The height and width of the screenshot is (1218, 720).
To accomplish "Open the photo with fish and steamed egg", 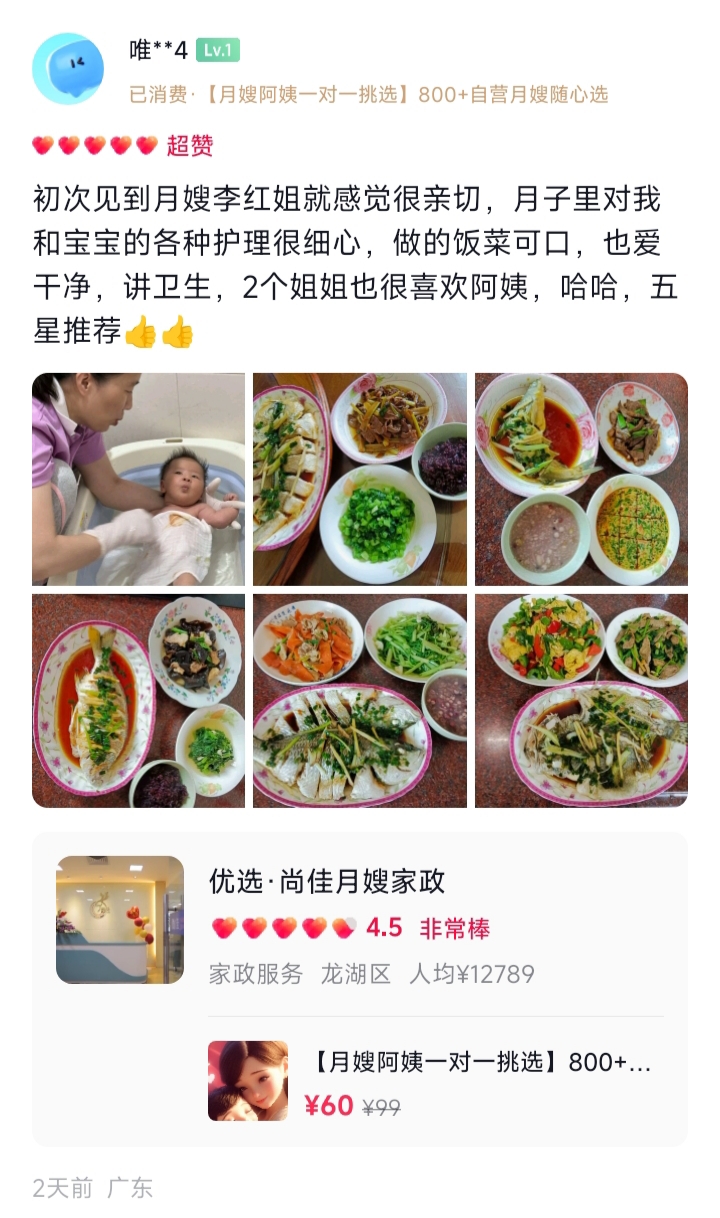I will pyautogui.click(x=581, y=479).
